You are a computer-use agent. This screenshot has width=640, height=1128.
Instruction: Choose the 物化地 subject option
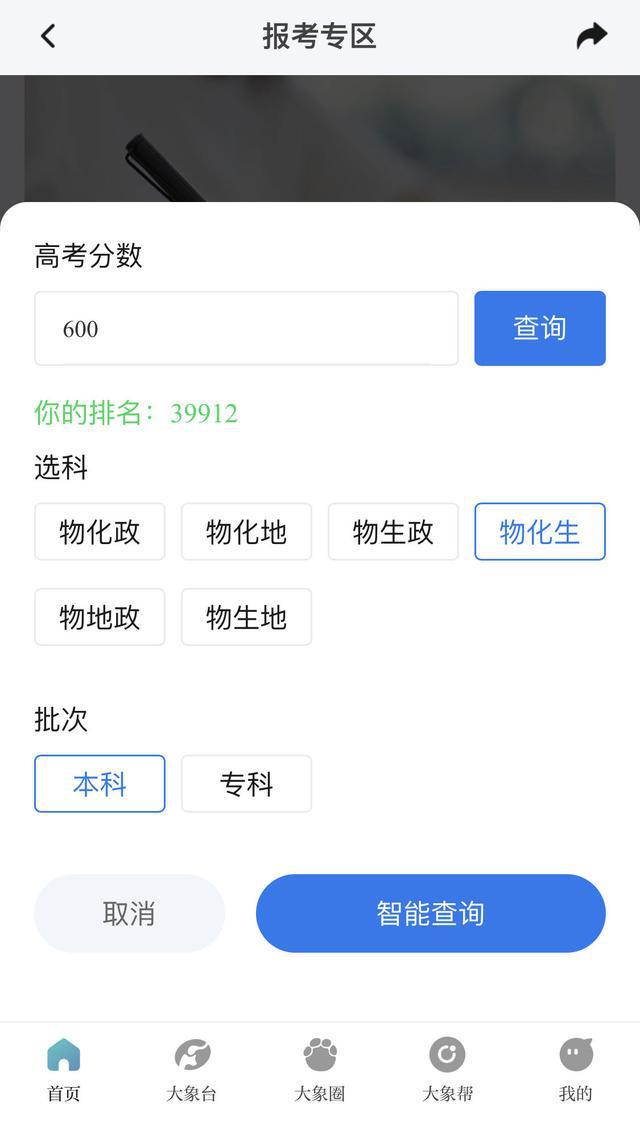tap(246, 532)
